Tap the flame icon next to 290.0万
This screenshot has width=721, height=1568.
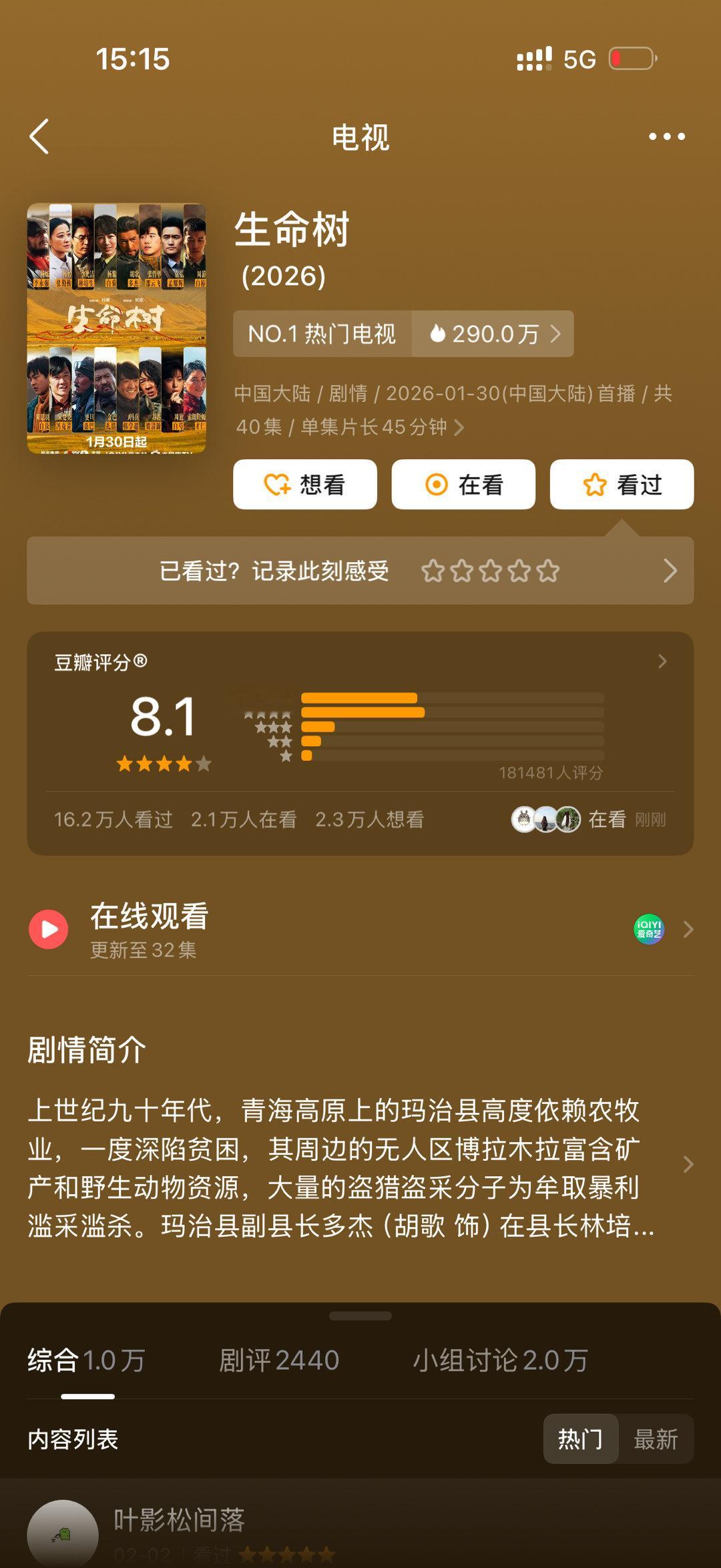(437, 335)
